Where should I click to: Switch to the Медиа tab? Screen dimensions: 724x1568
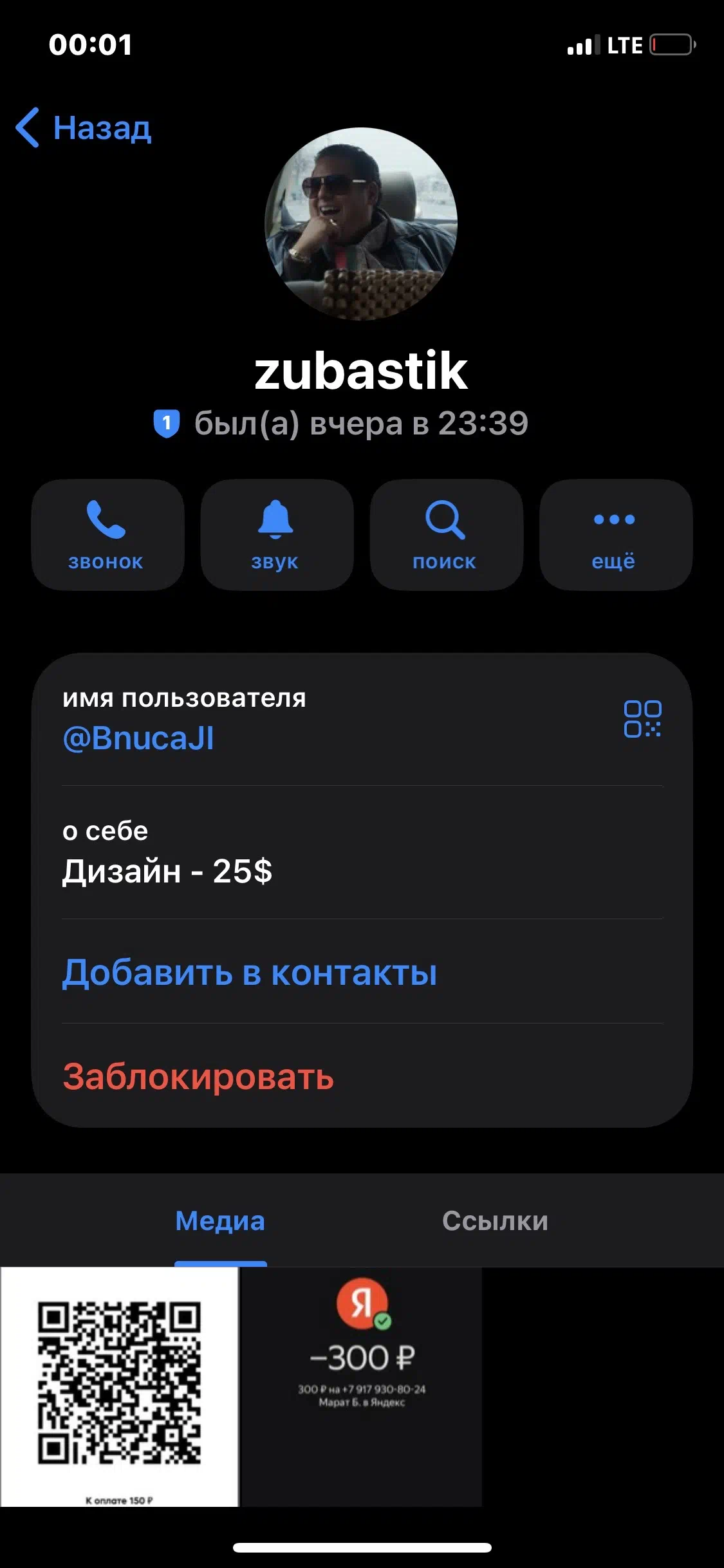[220, 1221]
